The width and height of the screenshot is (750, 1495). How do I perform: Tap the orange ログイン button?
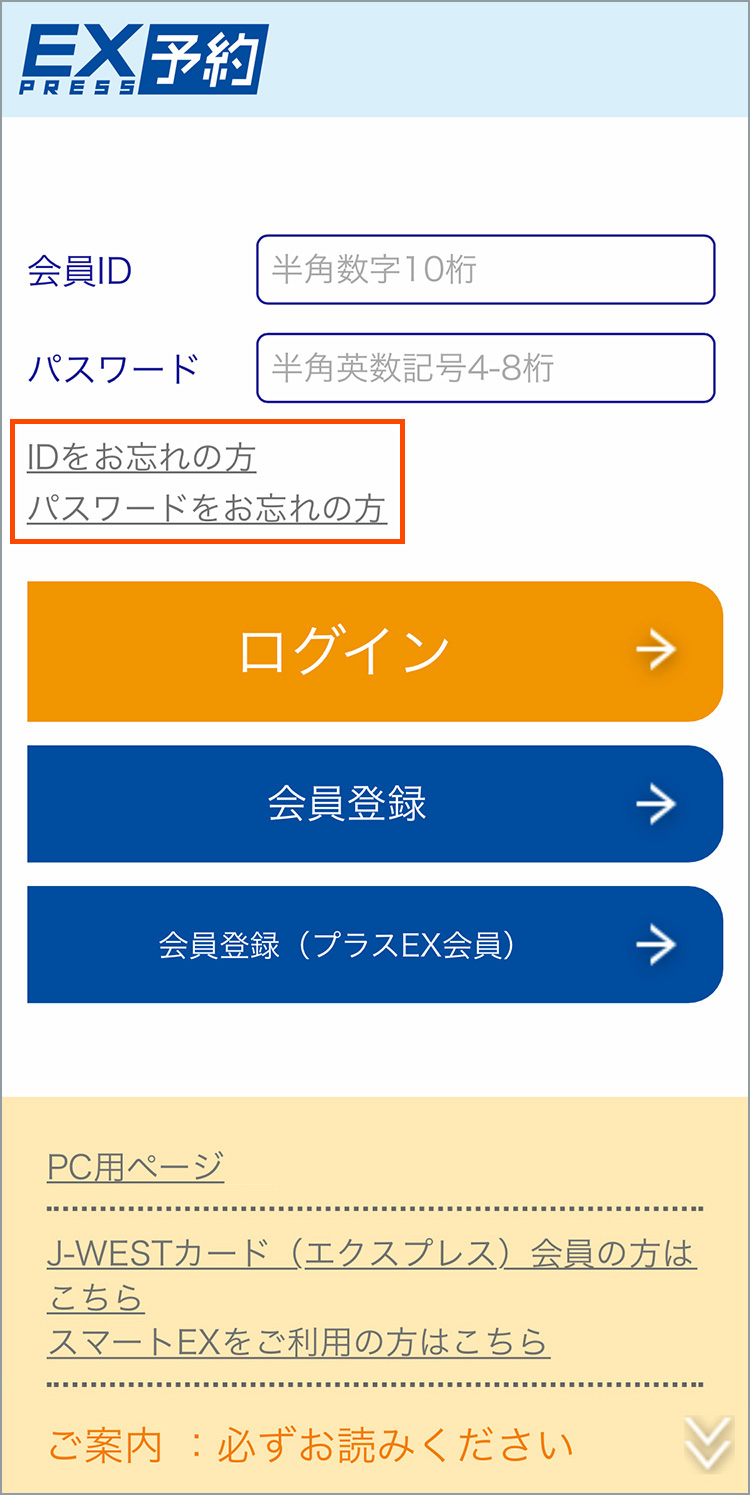click(375, 651)
